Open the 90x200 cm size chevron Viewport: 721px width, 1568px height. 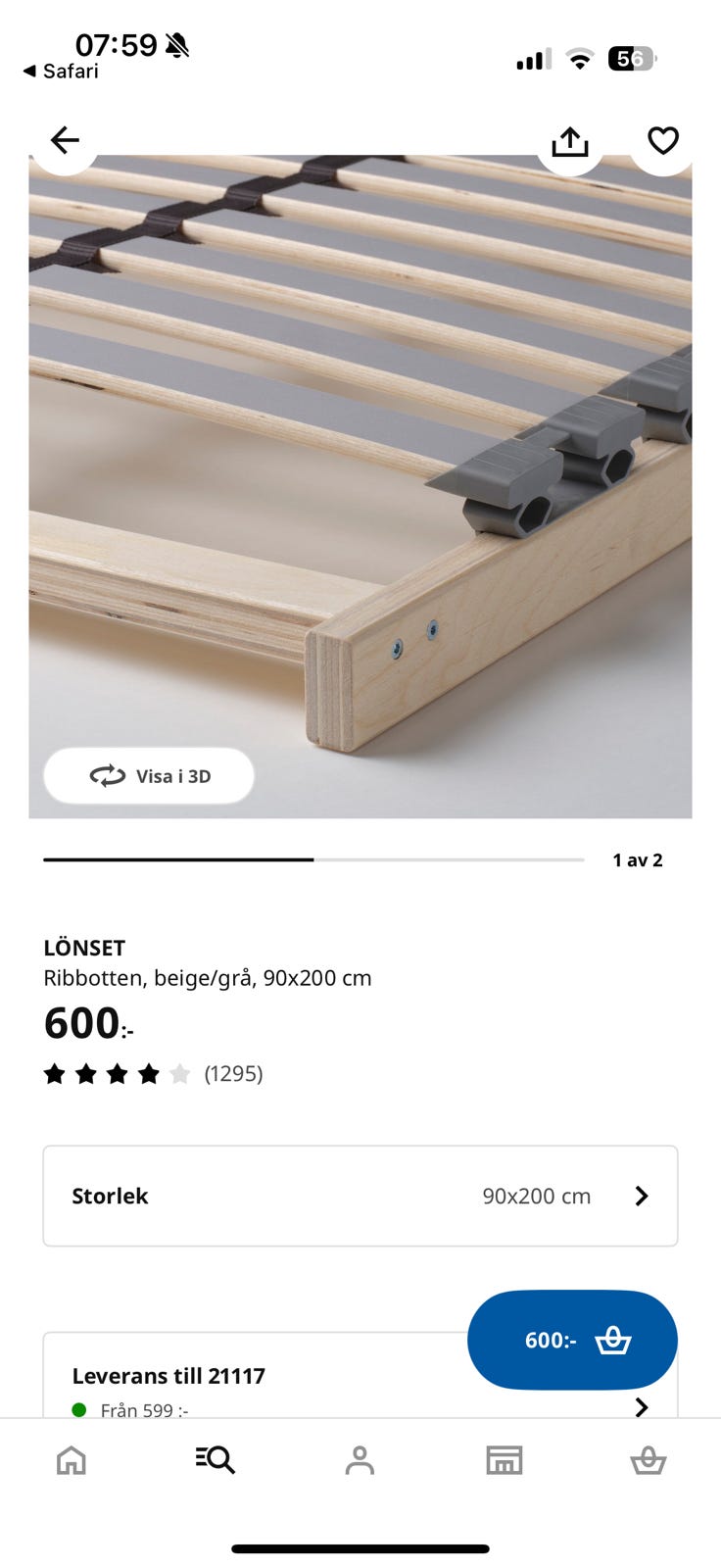[x=642, y=1196]
